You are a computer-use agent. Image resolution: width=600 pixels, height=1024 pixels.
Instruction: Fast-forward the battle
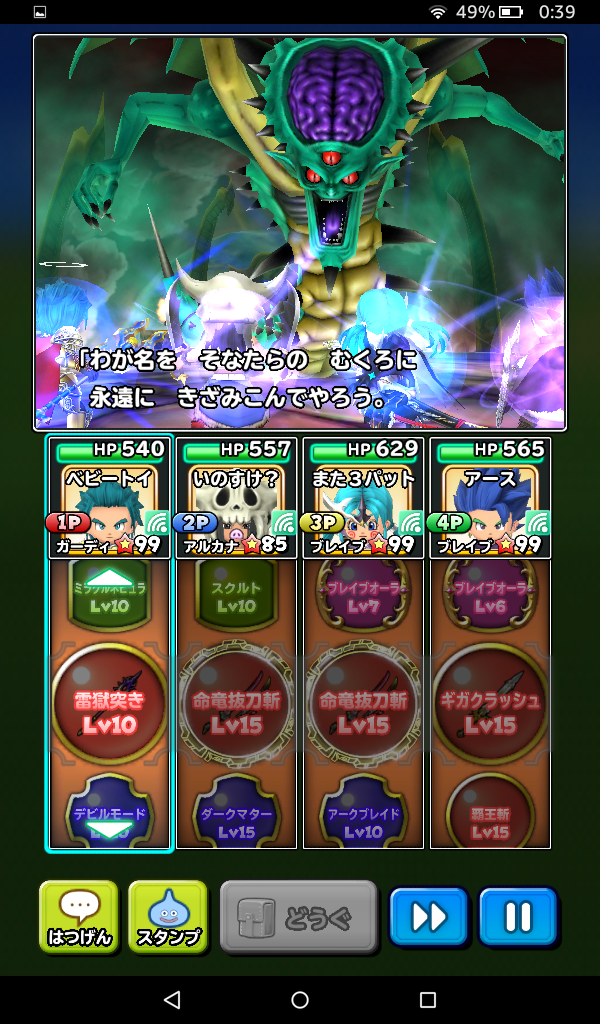coord(429,916)
